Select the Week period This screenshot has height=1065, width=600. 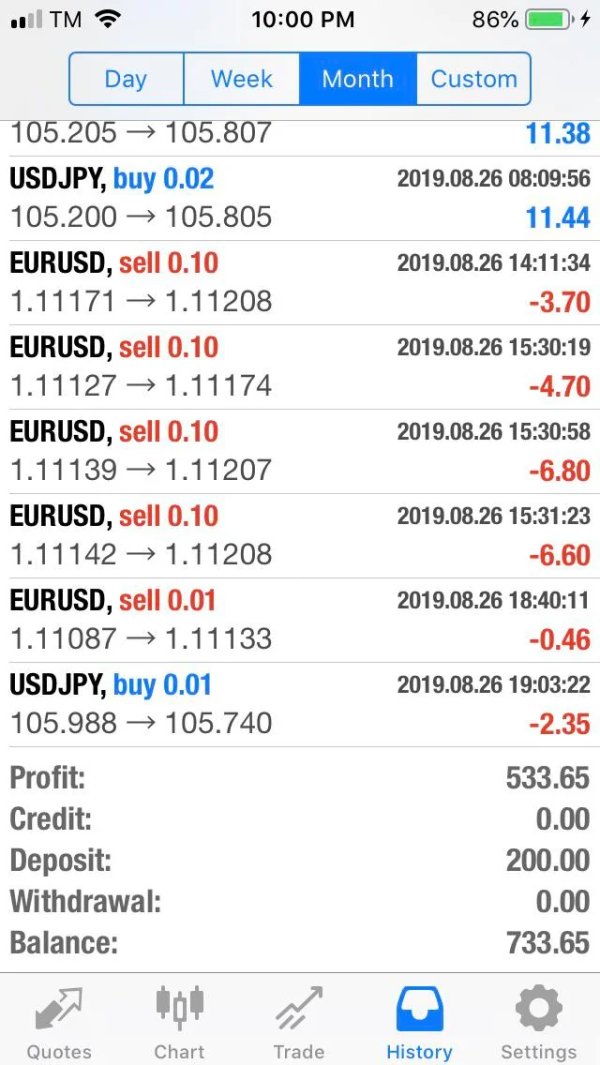coord(241,79)
